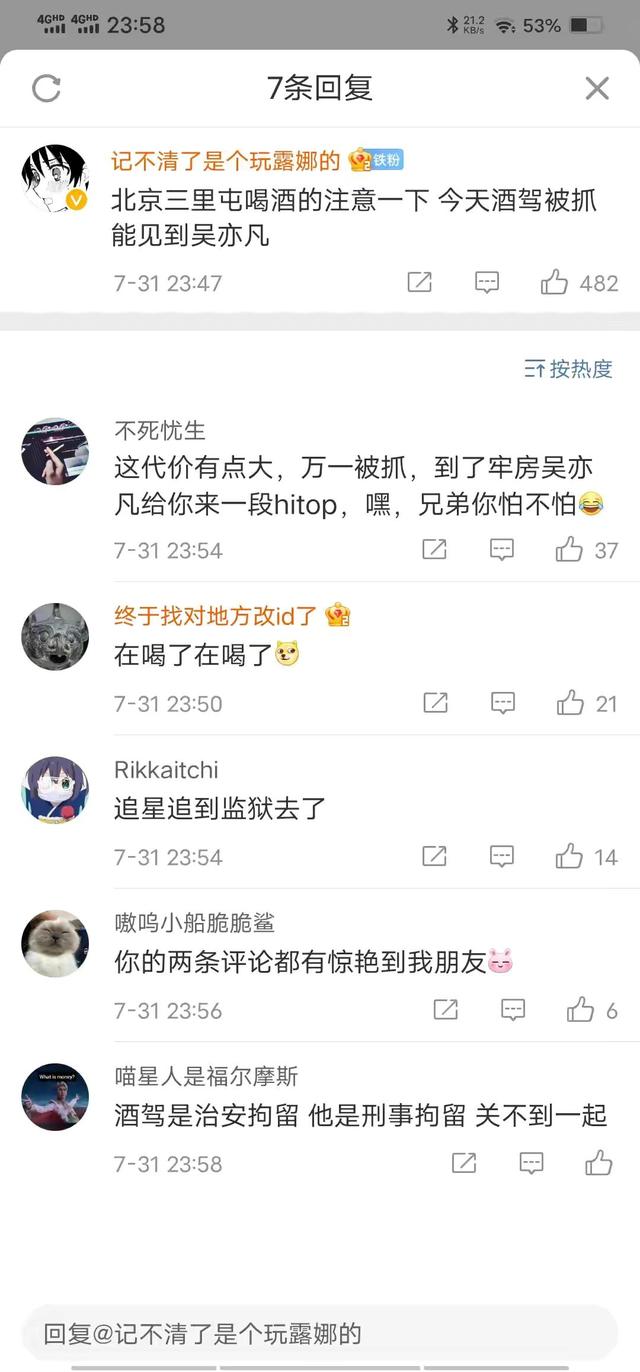The image size is (640, 1372).
Task: Like Rikkaitchi's reply
Action: (569, 856)
